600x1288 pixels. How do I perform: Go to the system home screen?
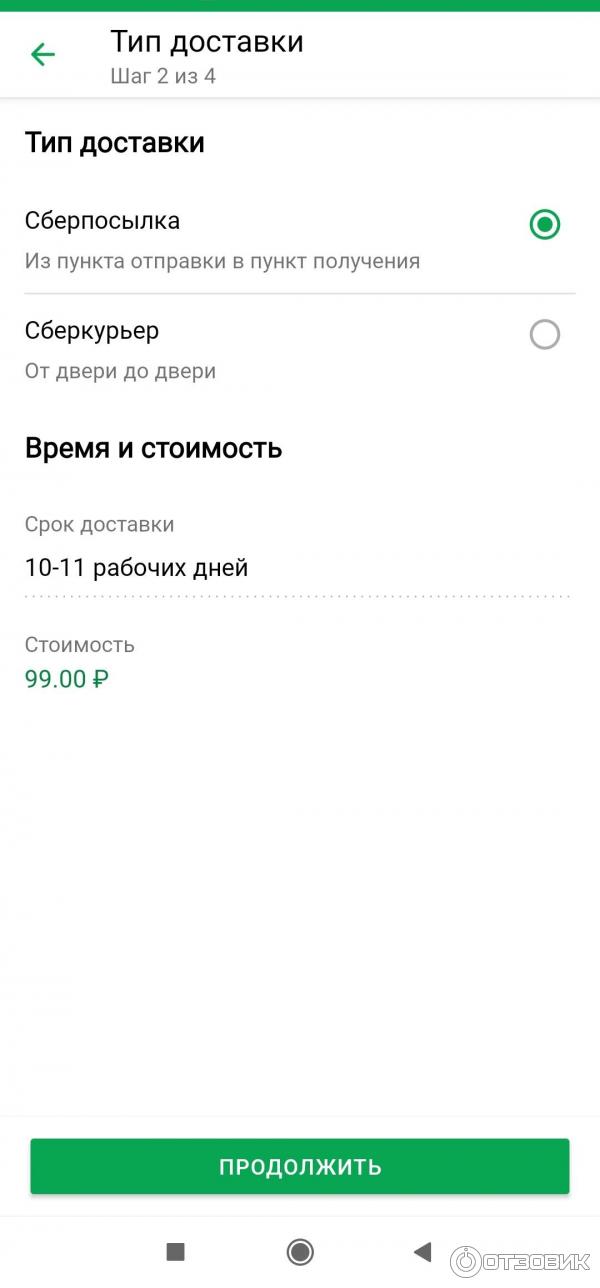coord(300,1251)
